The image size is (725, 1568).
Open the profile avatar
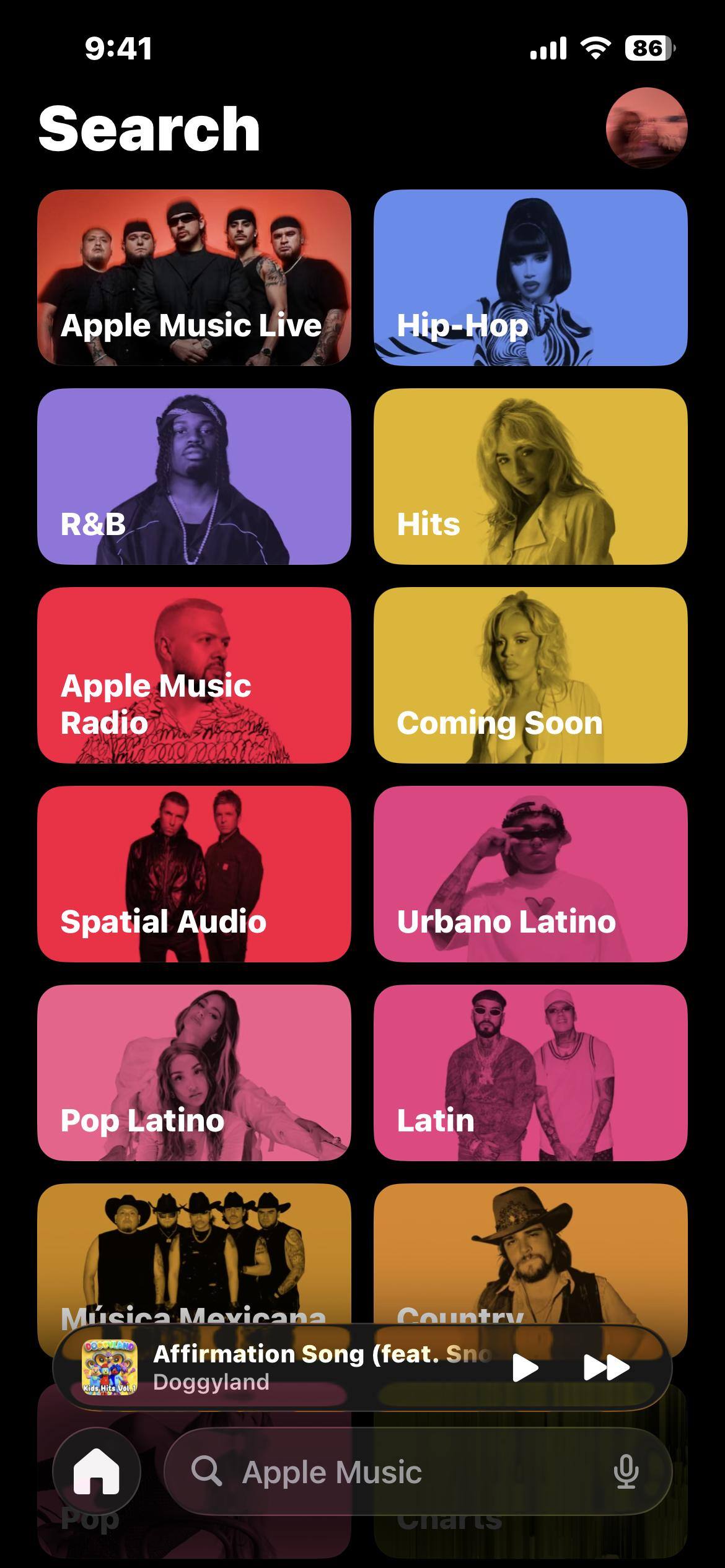pyautogui.click(x=646, y=128)
